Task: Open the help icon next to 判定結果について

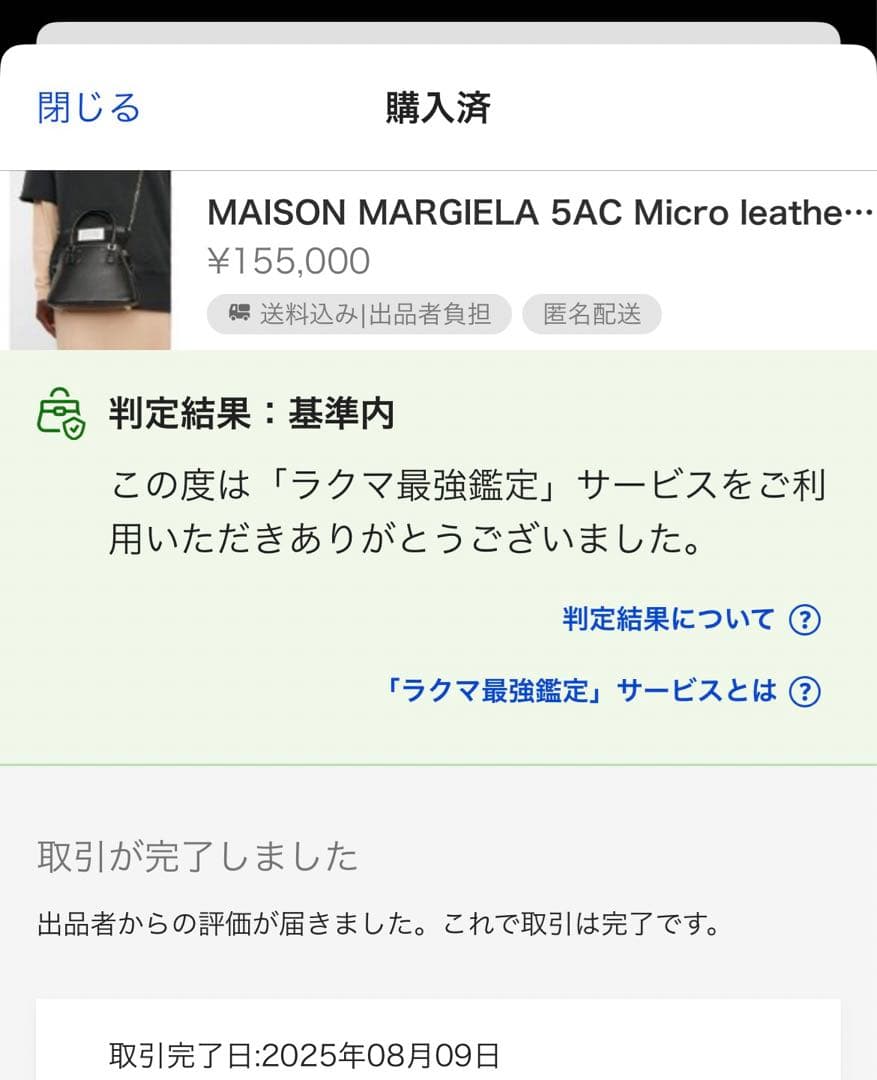Action: pyautogui.click(x=806, y=619)
